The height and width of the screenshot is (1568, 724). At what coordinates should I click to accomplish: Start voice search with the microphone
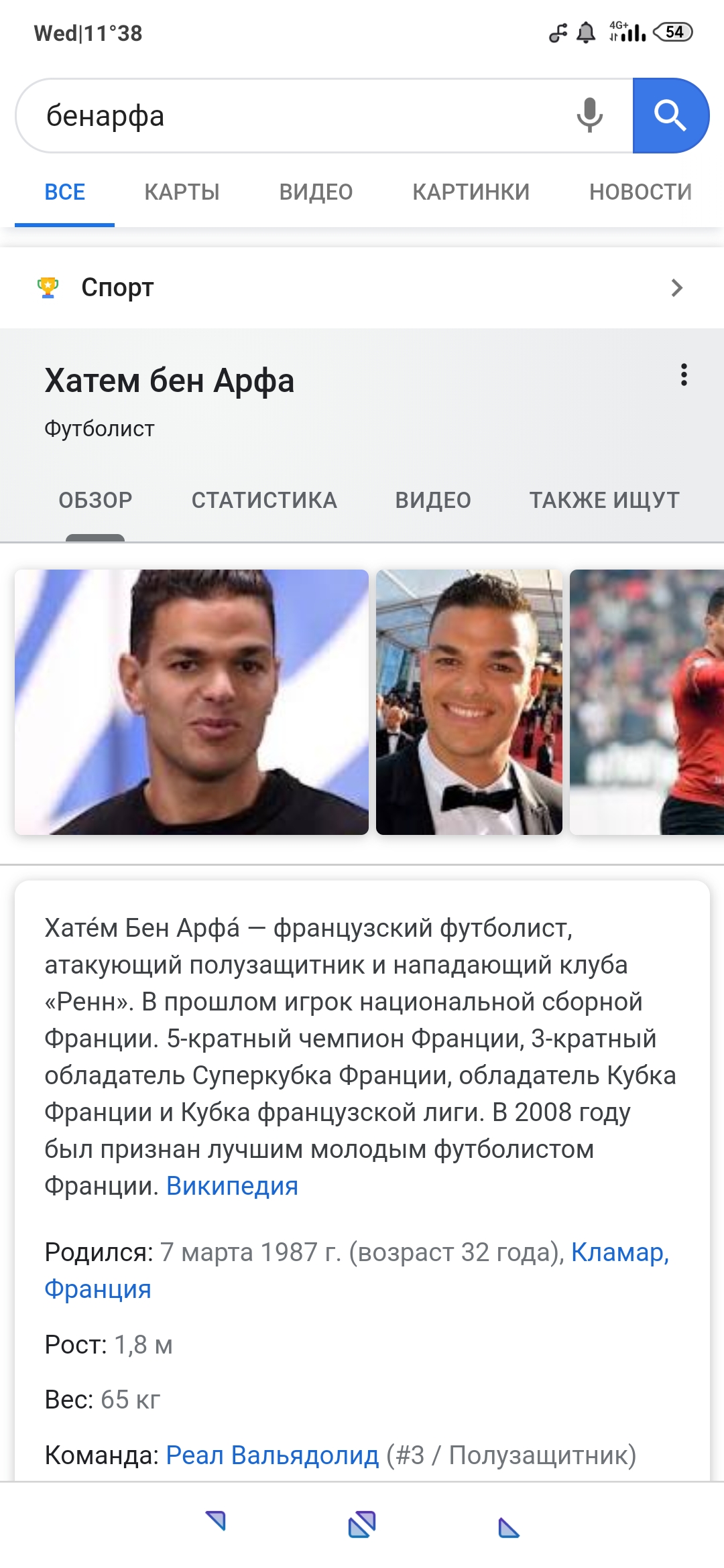tap(589, 115)
